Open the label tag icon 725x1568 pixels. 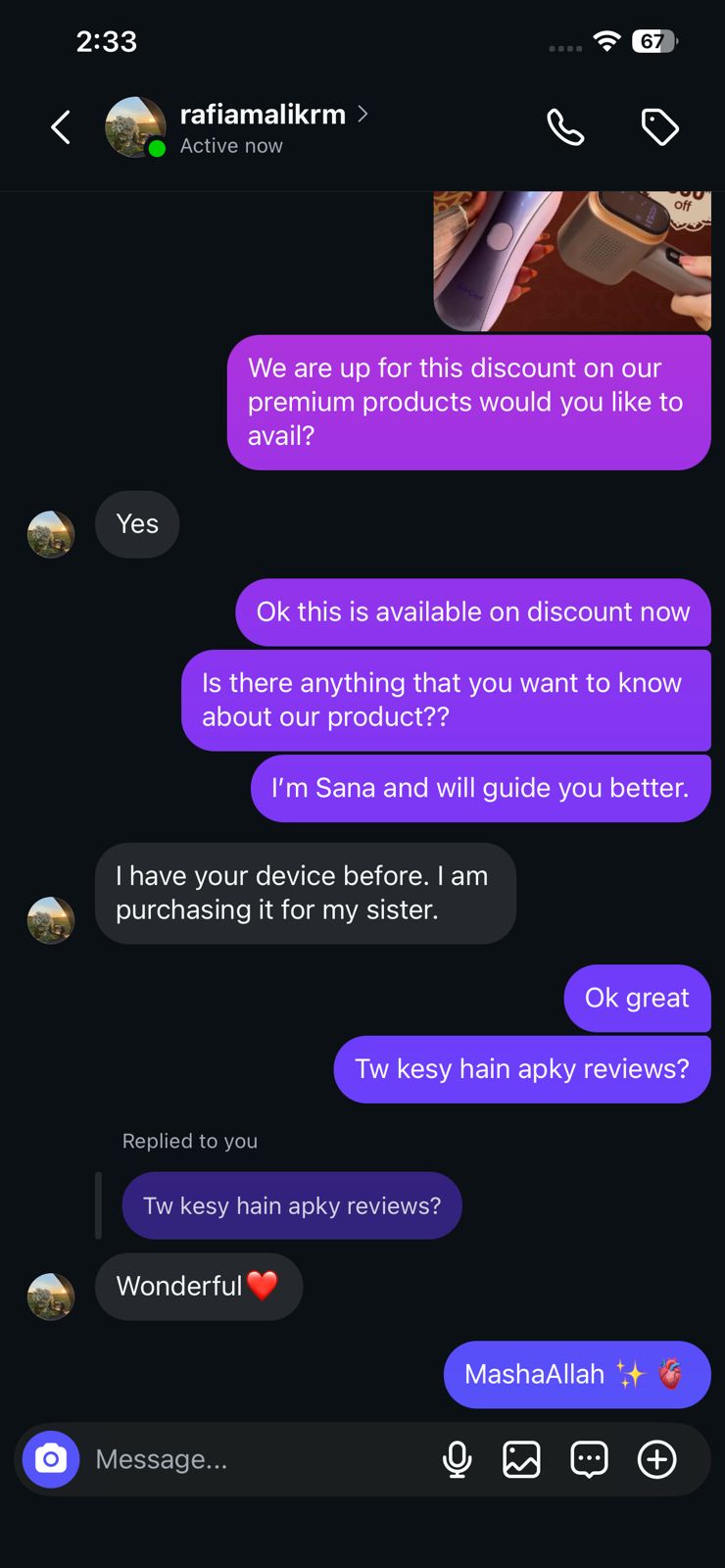pyautogui.click(x=659, y=127)
